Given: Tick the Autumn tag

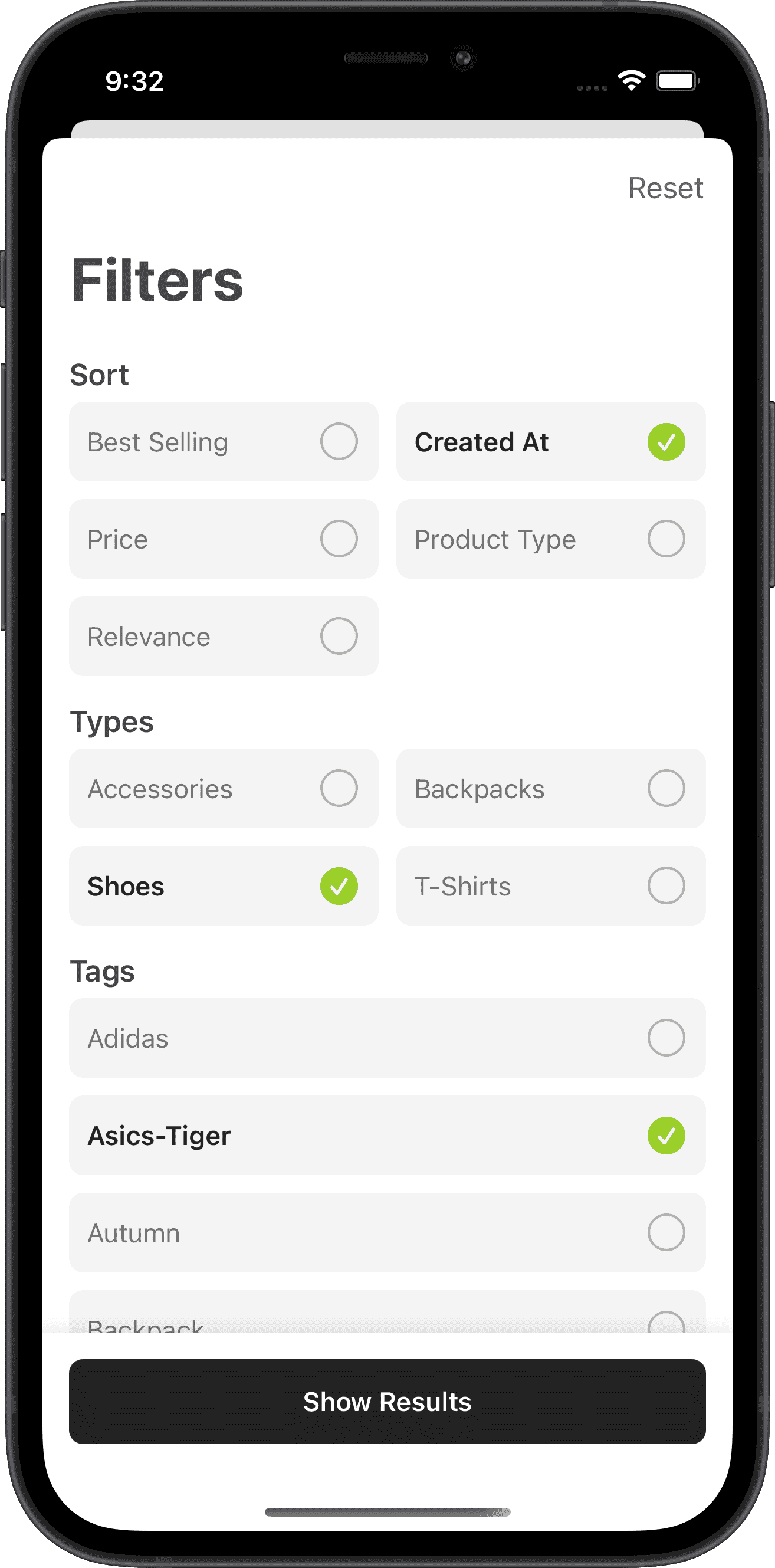Looking at the screenshot, I should coord(387,1232).
